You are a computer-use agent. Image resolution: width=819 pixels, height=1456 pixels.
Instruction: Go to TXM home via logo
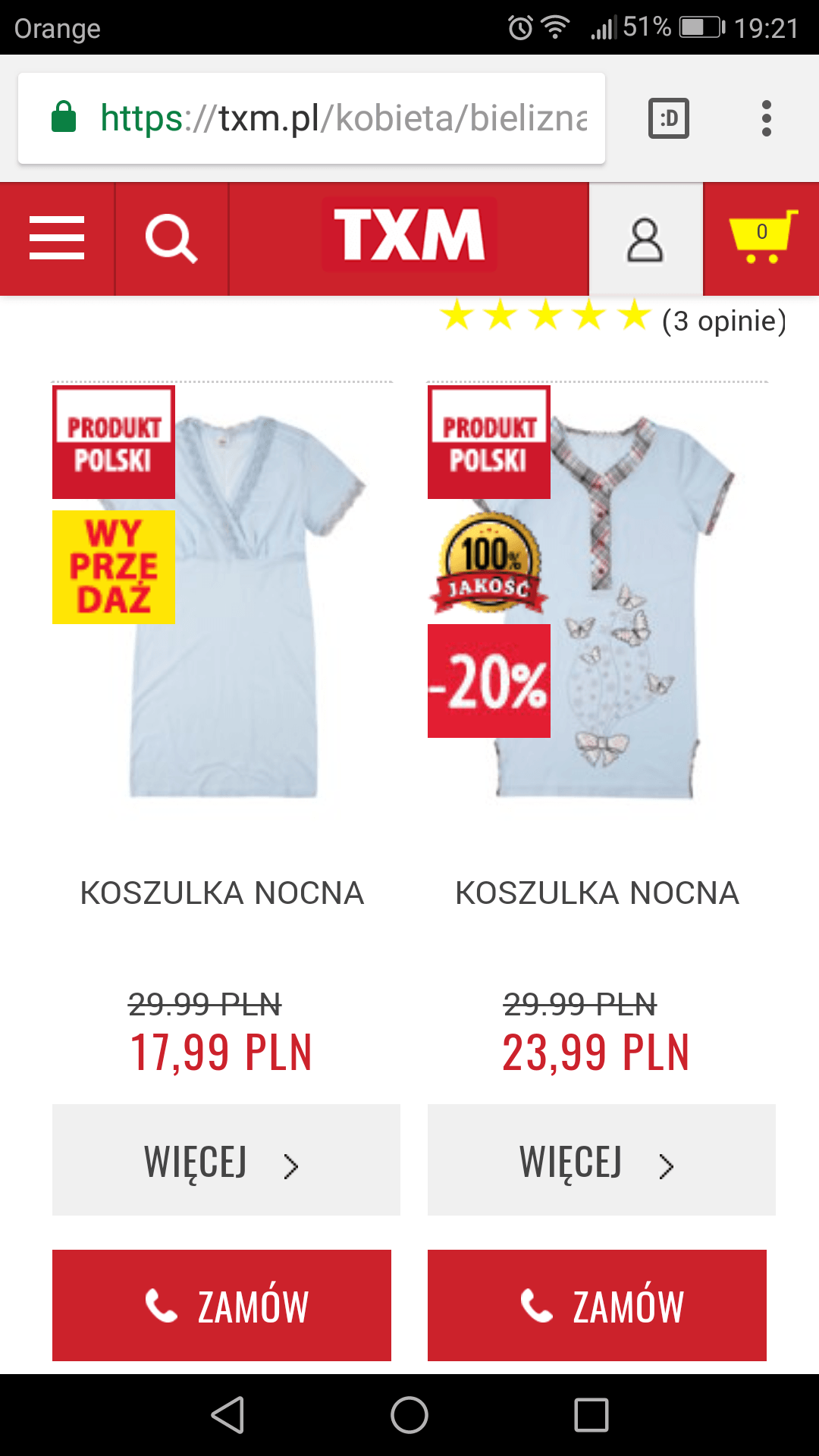click(409, 235)
